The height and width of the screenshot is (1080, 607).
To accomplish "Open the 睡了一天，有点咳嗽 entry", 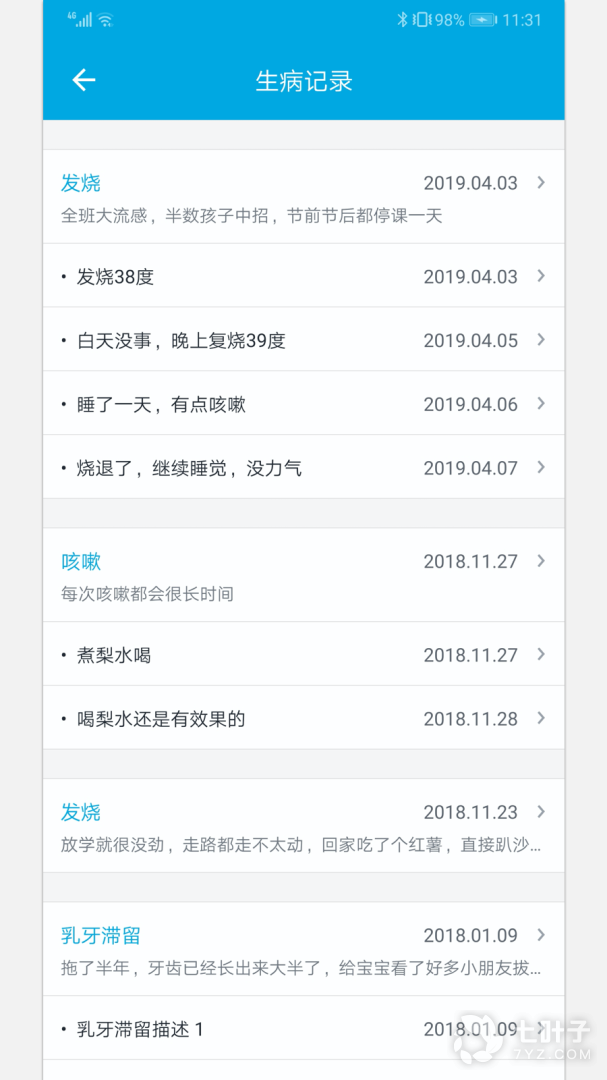I will (303, 404).
